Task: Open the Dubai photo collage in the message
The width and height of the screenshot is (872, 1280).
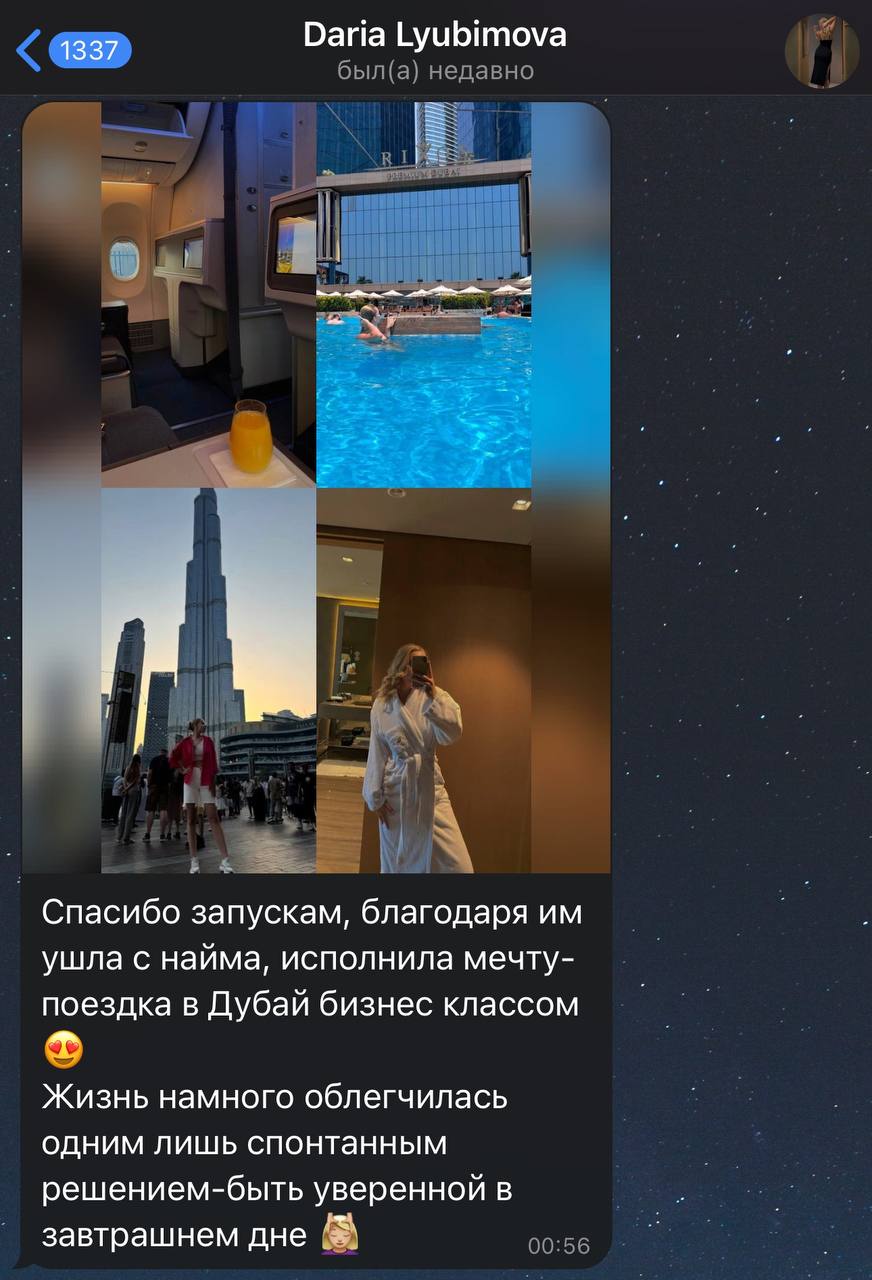Action: [316, 487]
